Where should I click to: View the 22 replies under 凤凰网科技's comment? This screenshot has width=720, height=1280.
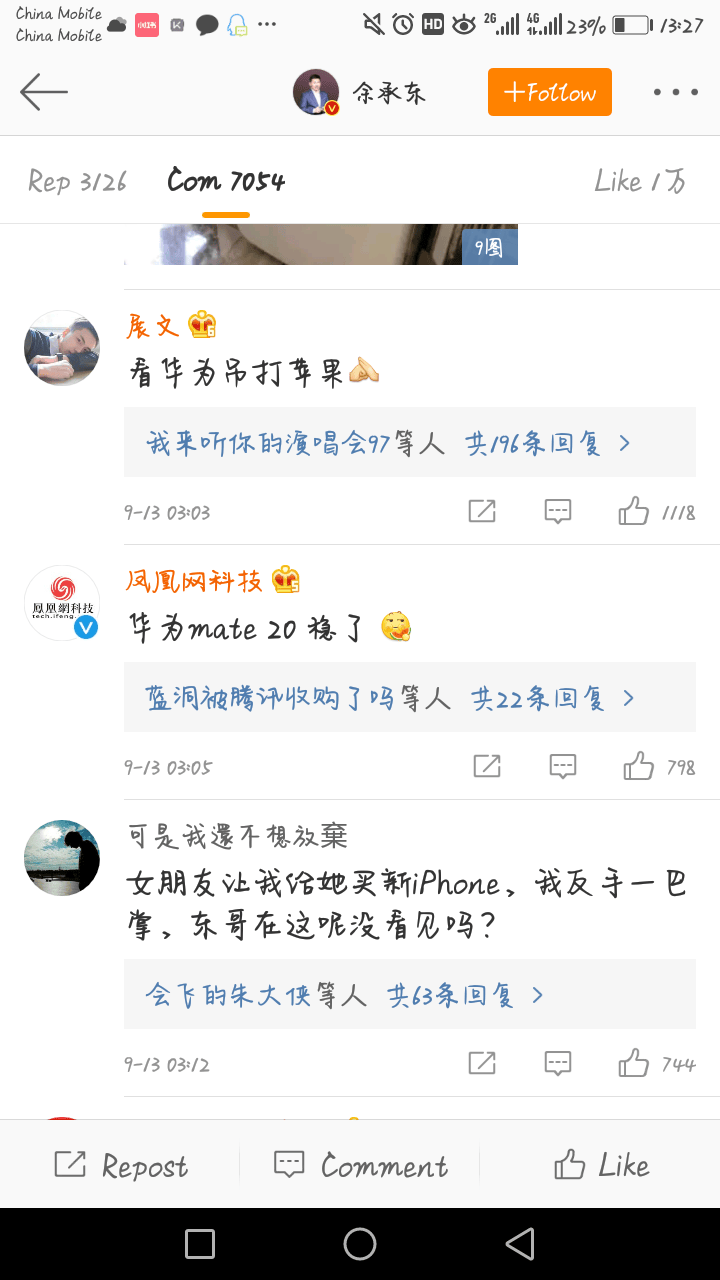point(410,697)
